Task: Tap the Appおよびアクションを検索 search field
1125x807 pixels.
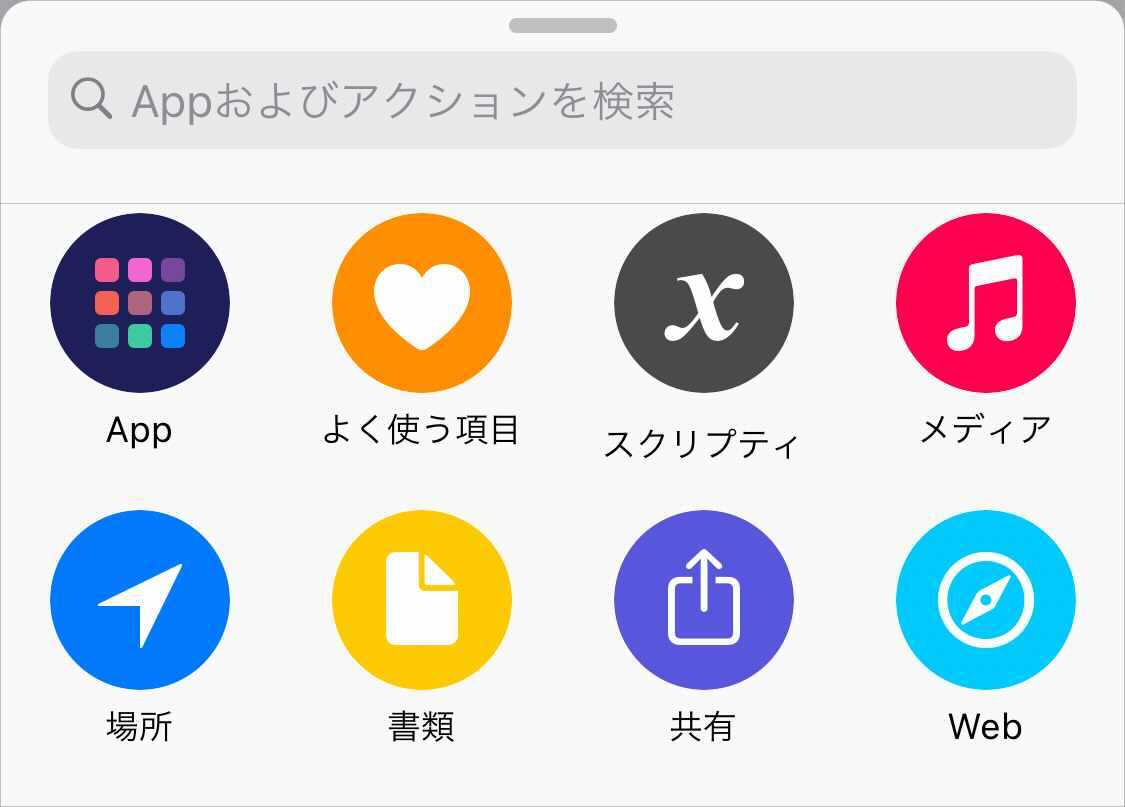Action: [x=562, y=100]
